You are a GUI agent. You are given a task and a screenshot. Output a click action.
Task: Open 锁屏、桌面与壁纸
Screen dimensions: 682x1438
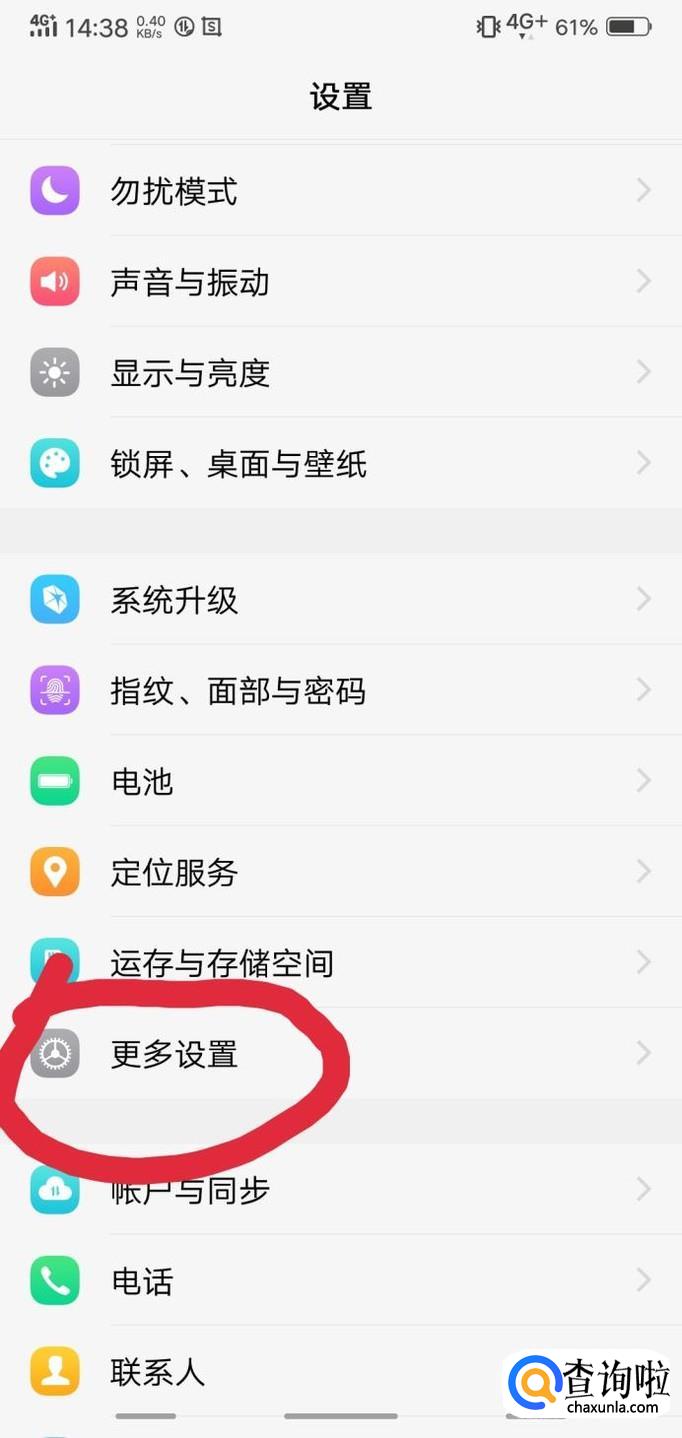(x=341, y=463)
